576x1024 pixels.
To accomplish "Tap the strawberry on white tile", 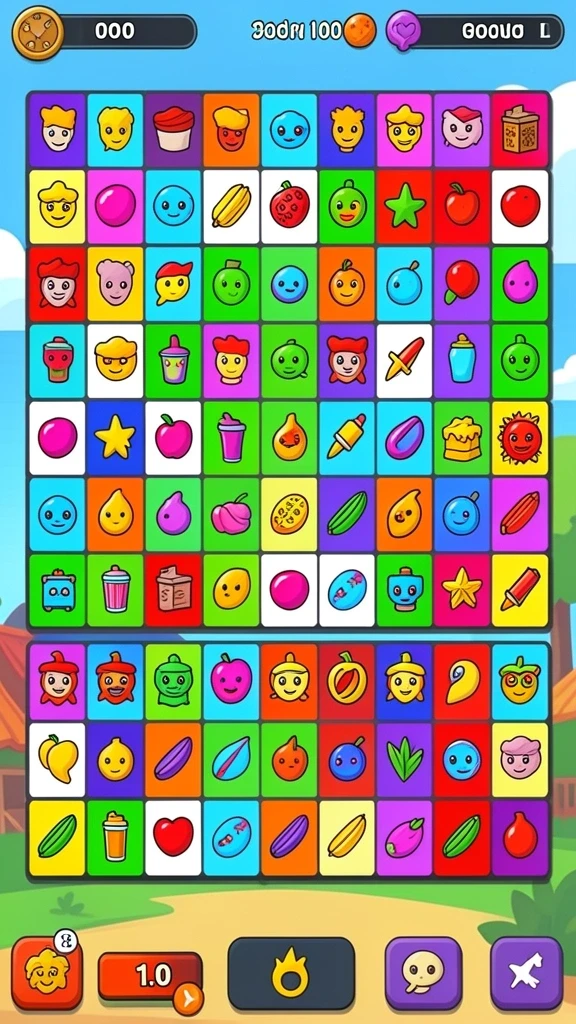I will (289, 207).
